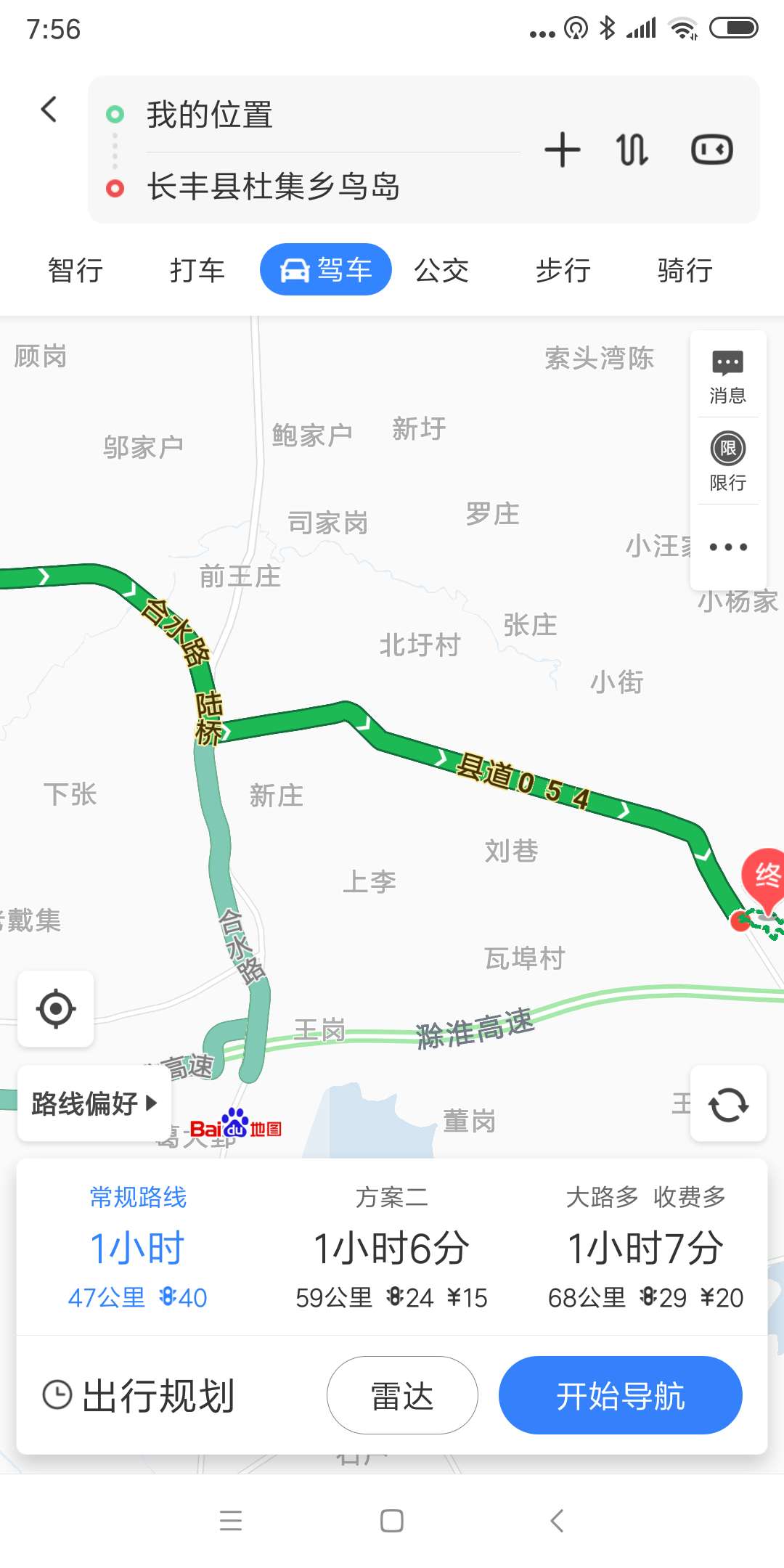Switch to the 打车 tab

click(197, 270)
